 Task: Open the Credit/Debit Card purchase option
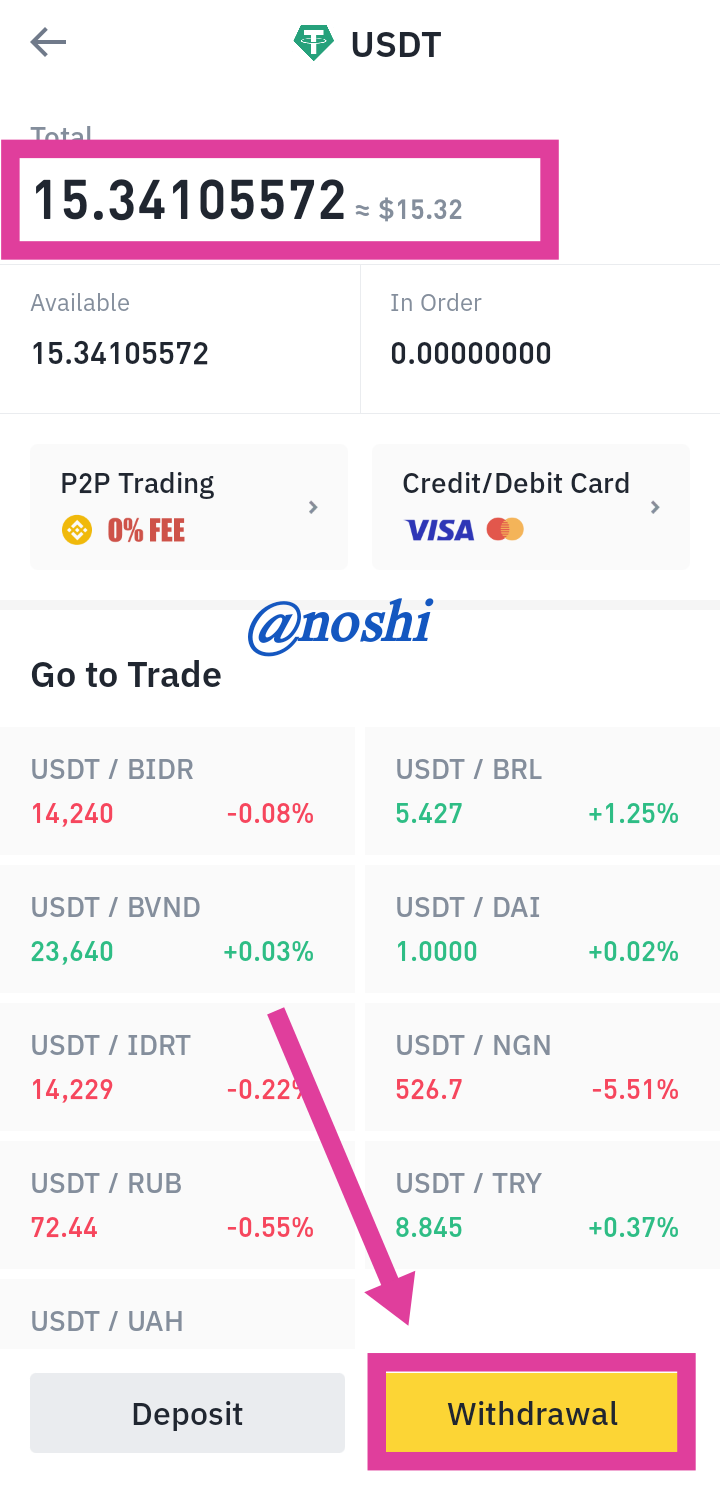[531, 507]
